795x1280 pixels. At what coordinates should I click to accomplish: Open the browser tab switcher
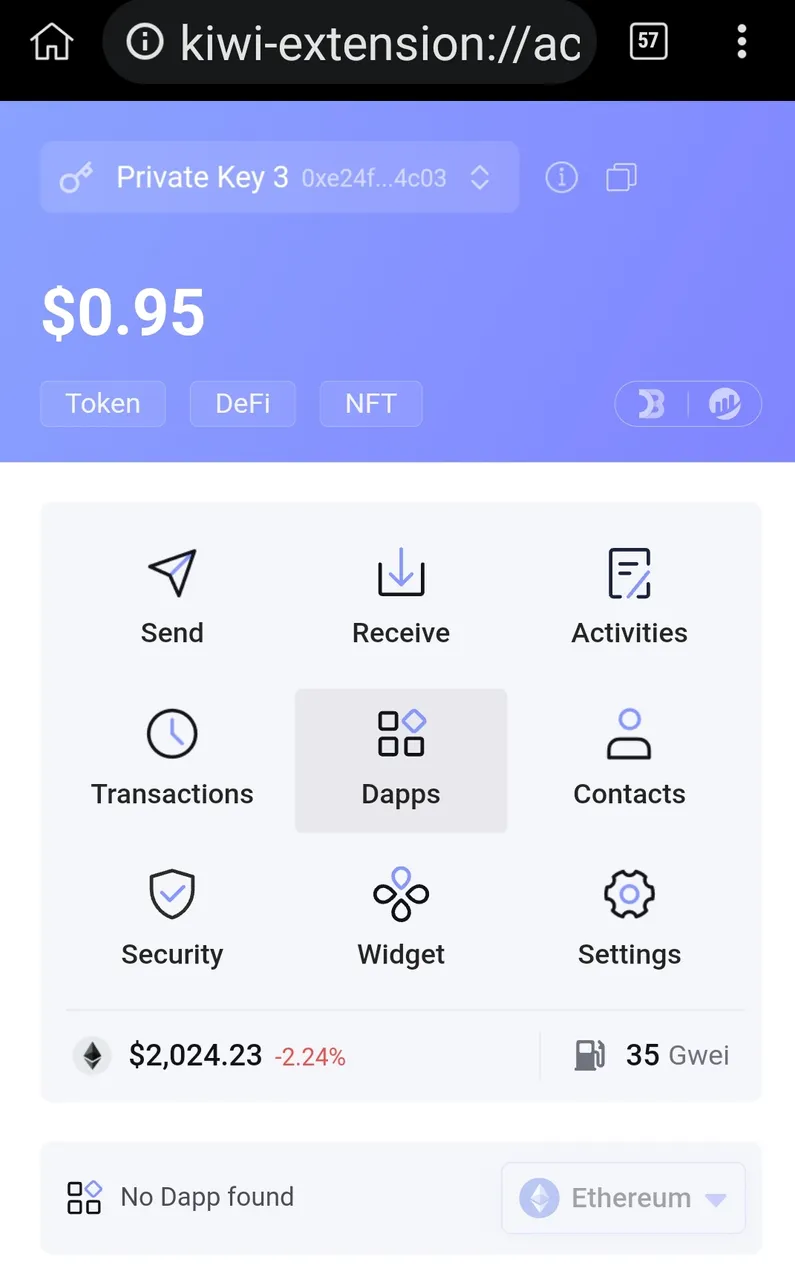(648, 41)
